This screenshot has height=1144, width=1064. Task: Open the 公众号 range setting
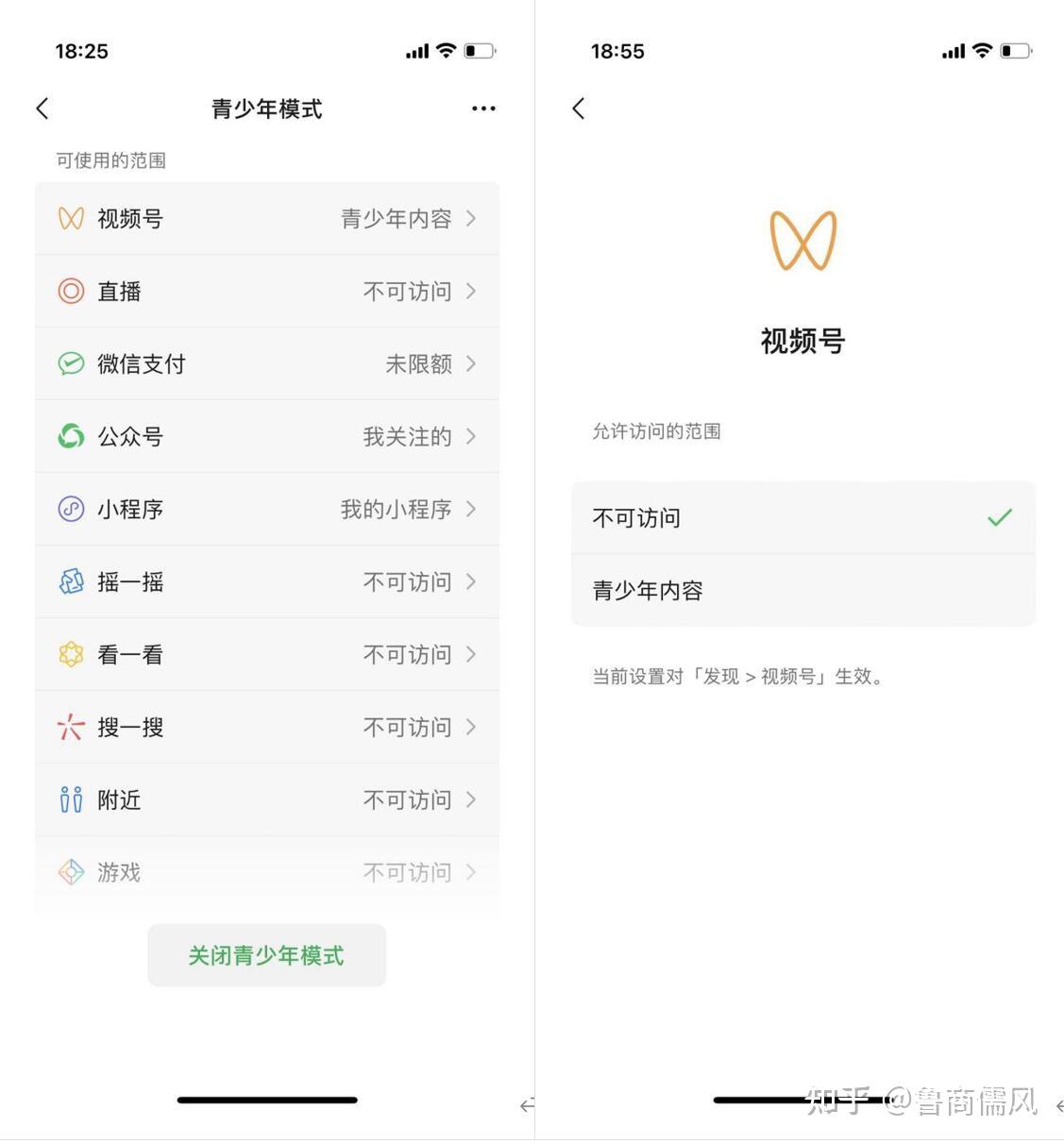click(x=267, y=437)
